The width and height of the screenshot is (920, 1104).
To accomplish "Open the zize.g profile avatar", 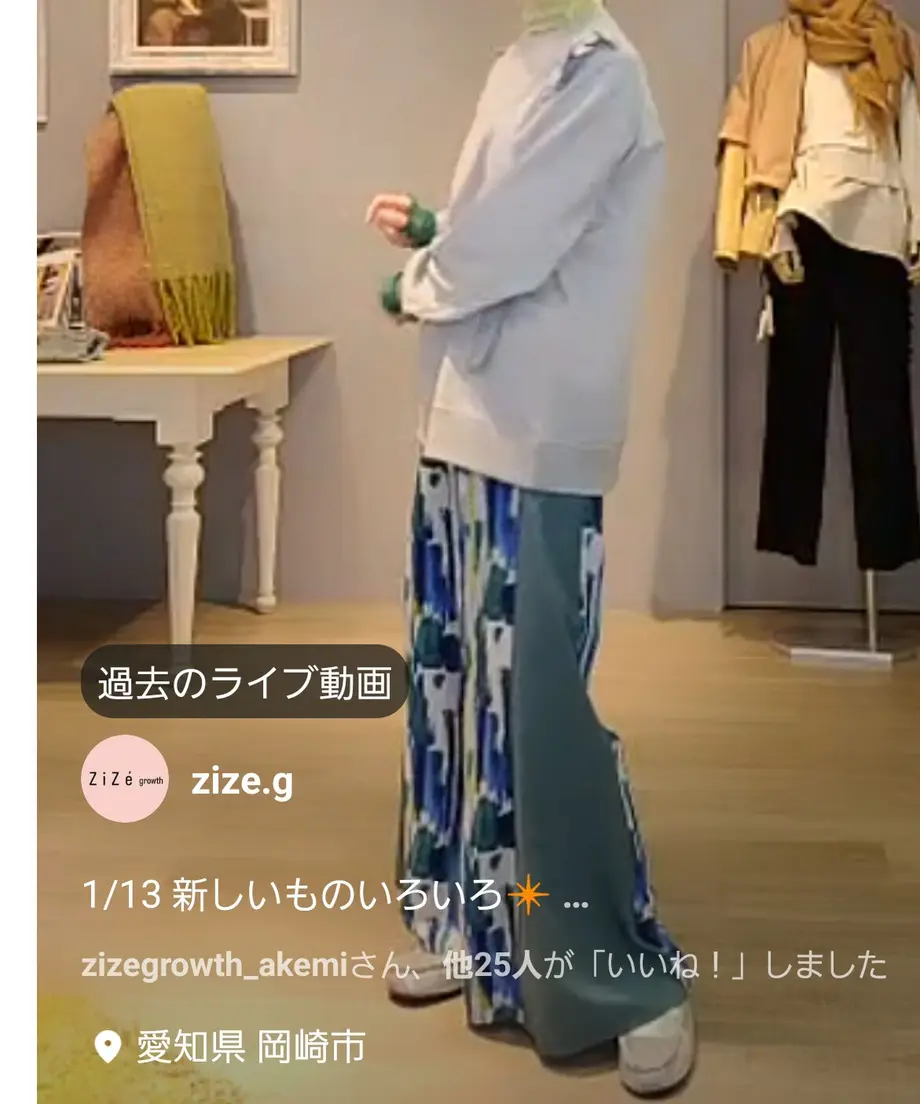I will [125, 779].
